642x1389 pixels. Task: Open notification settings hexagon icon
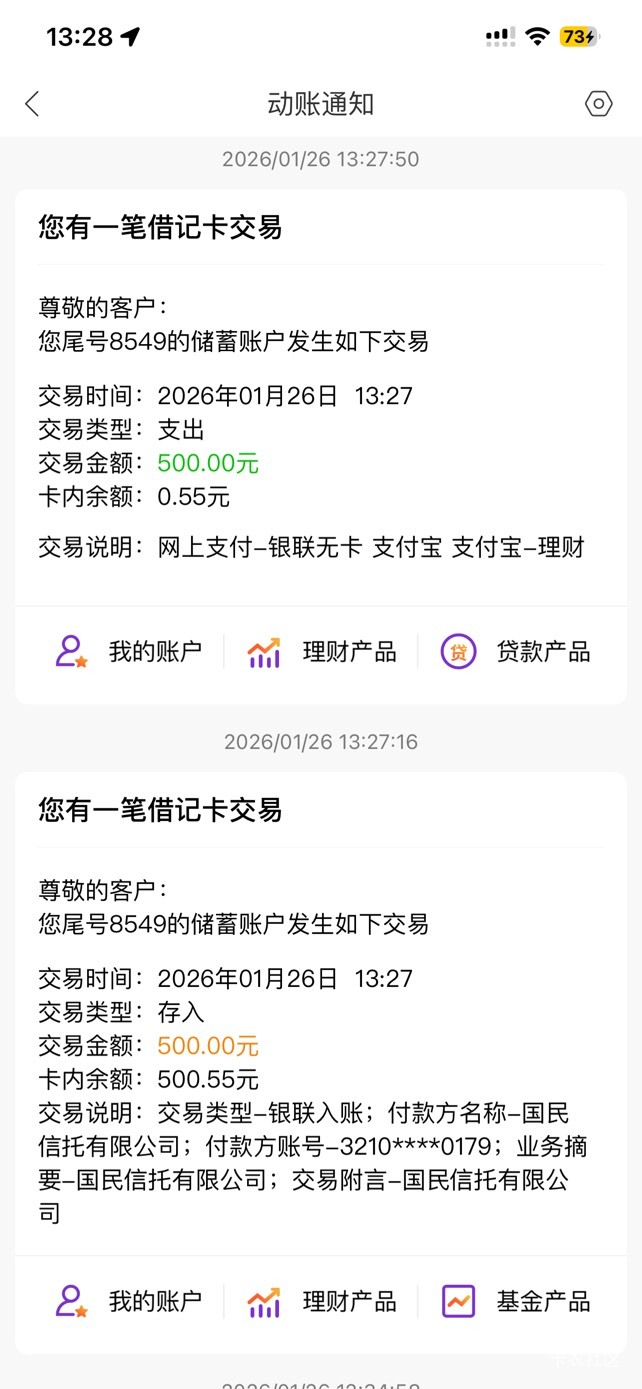pyautogui.click(x=598, y=104)
